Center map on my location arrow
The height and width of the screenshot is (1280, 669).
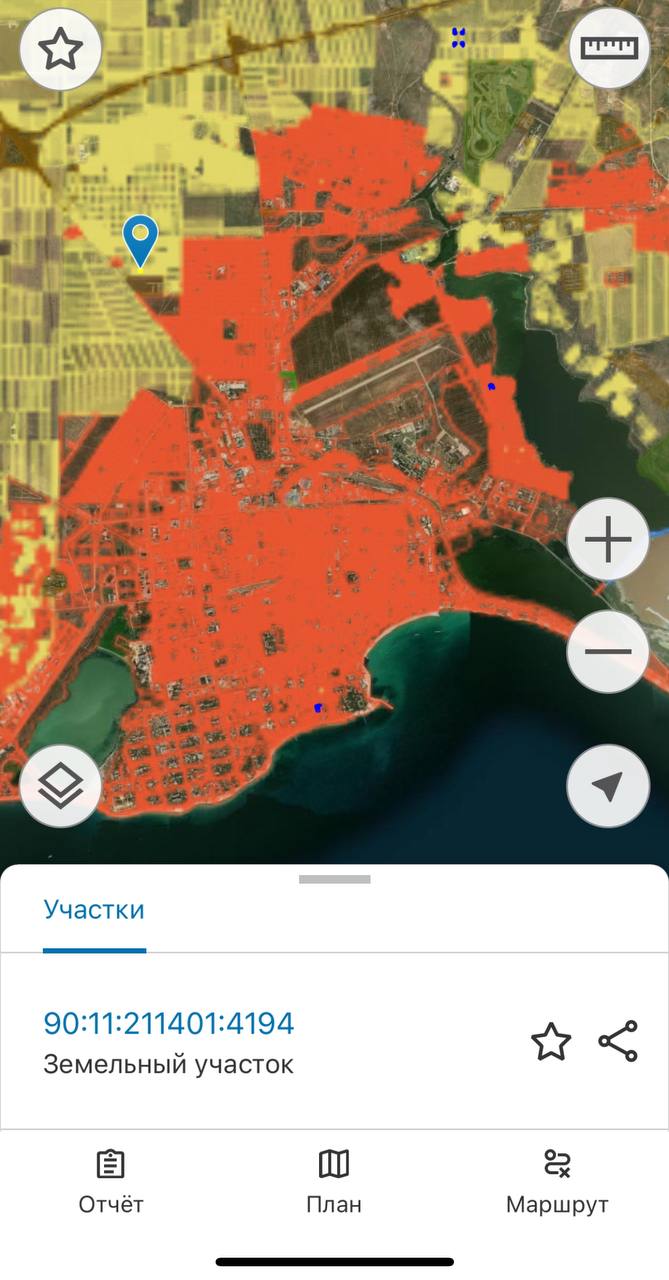pos(608,786)
